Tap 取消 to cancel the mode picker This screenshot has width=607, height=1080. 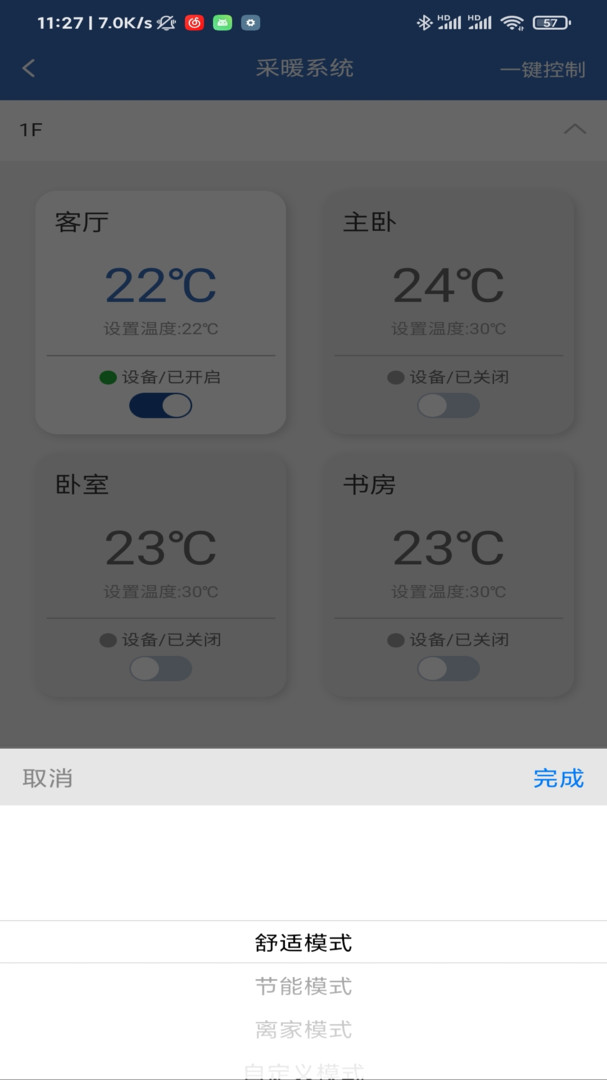click(x=47, y=778)
